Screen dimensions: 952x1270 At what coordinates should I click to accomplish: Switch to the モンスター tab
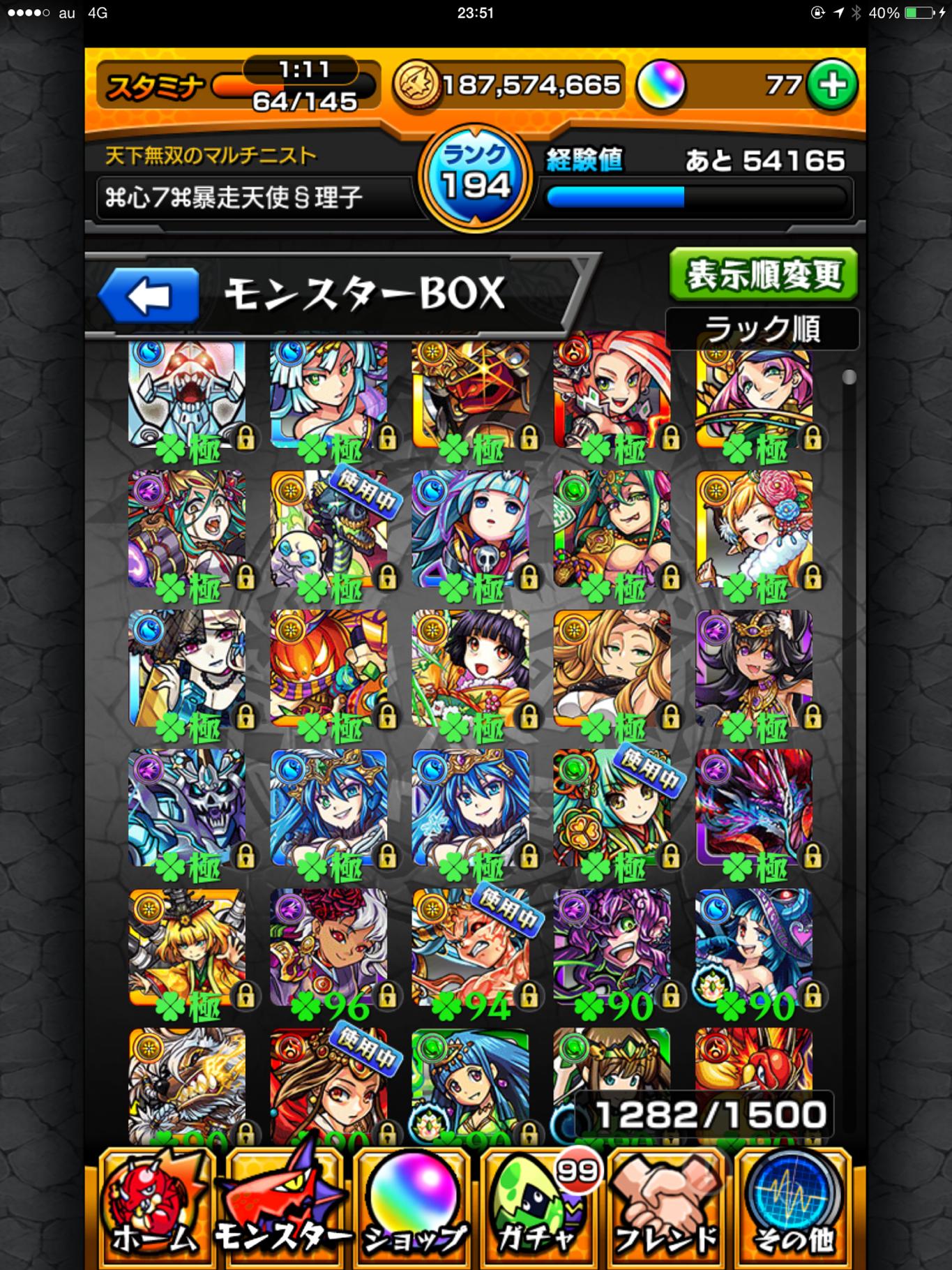click(x=282, y=1211)
